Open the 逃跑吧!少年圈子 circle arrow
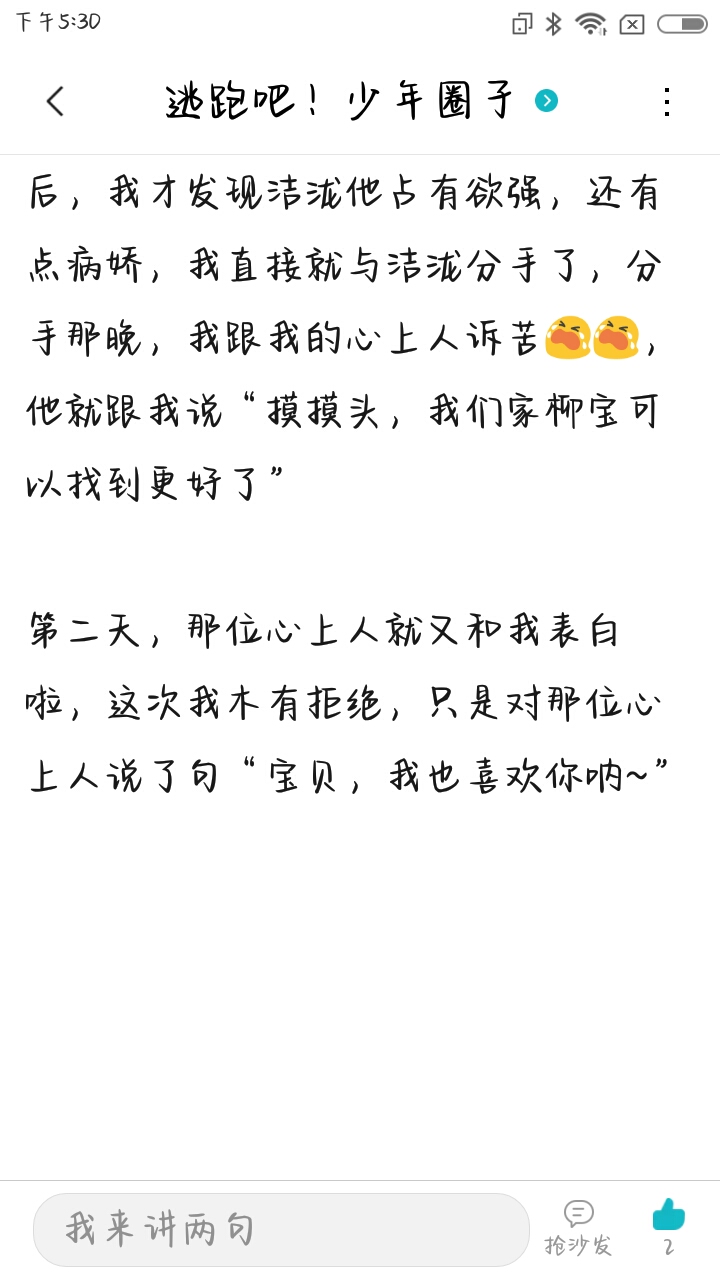This screenshot has height=1280, width=720. [546, 100]
